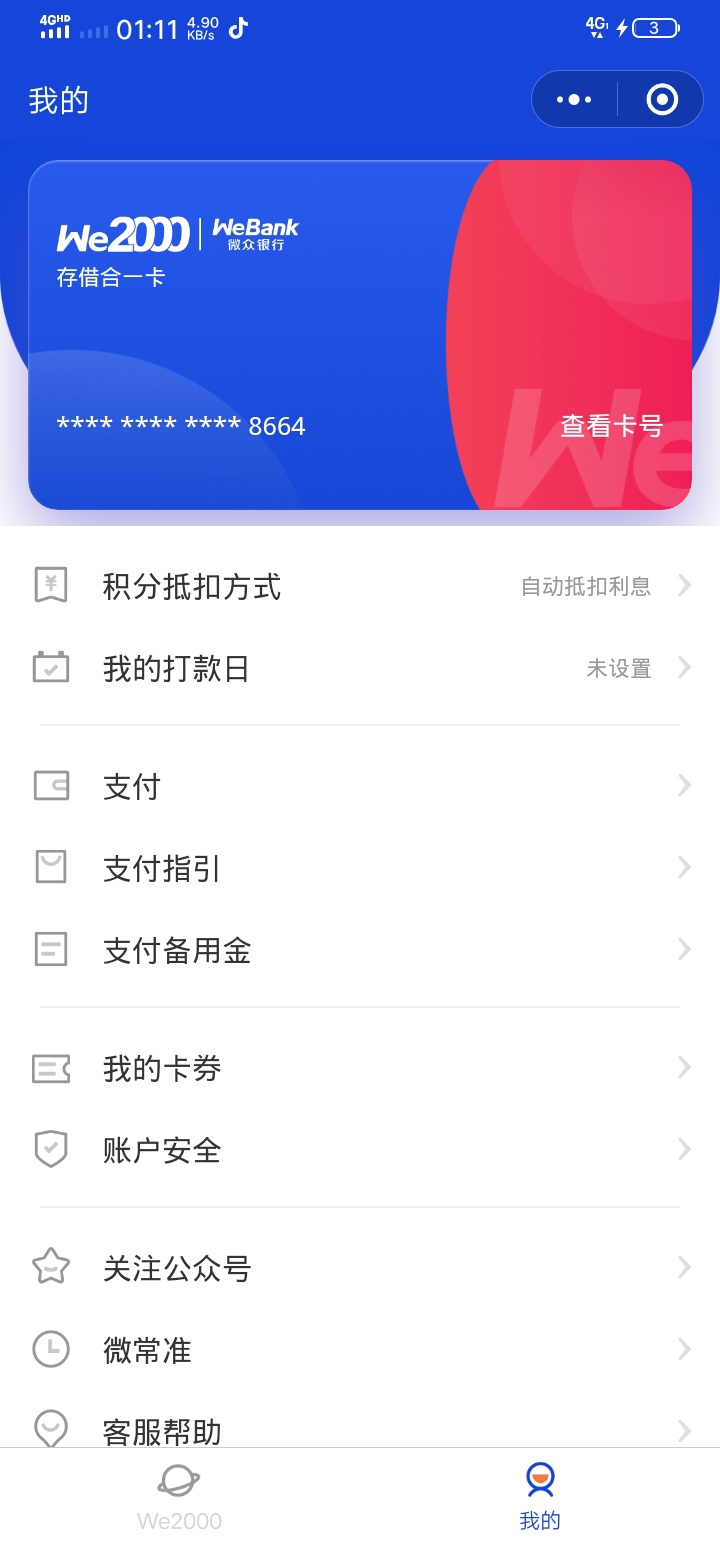Image resolution: width=720 pixels, height=1544 pixels.
Task: Open the mini program more options menu
Action: (574, 99)
